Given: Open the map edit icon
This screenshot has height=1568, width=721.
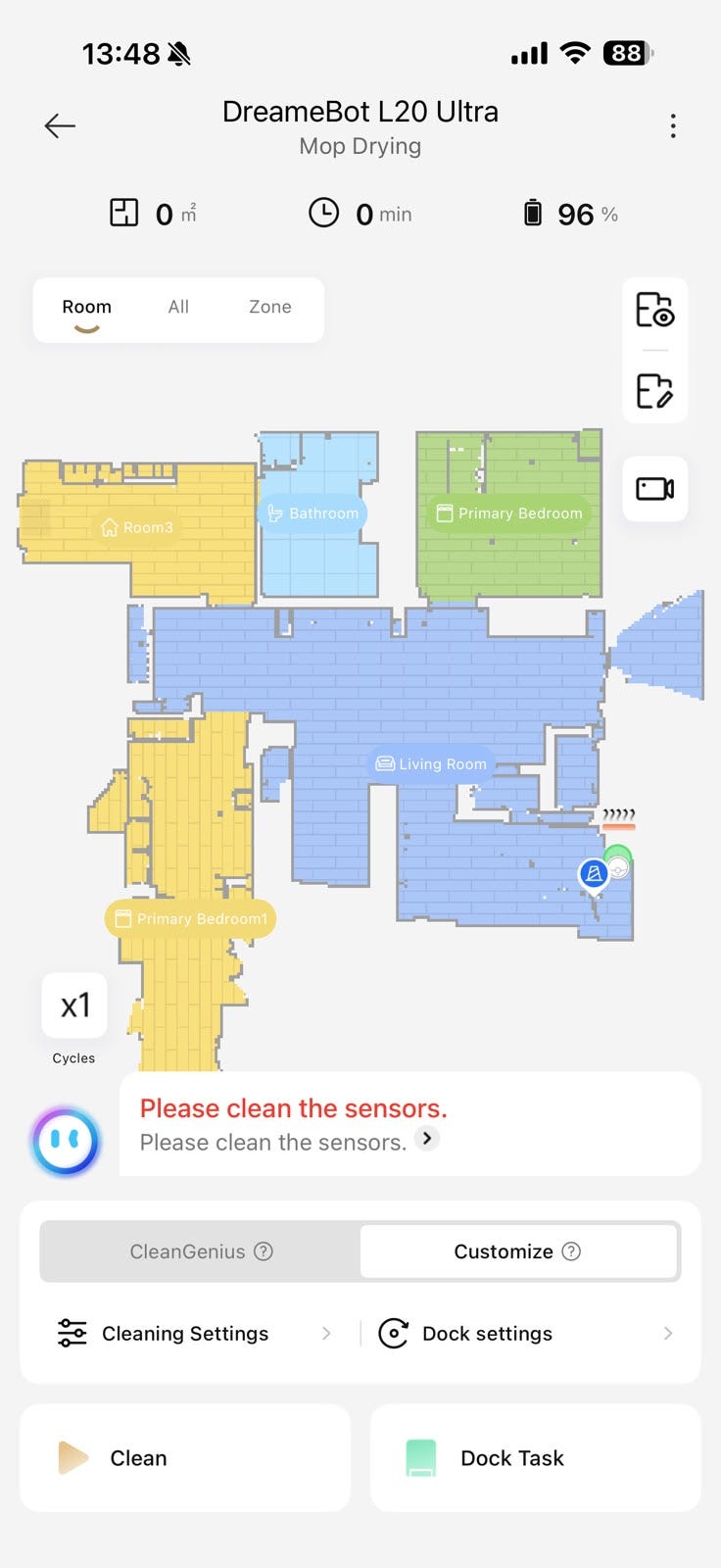Looking at the screenshot, I should pos(654,391).
